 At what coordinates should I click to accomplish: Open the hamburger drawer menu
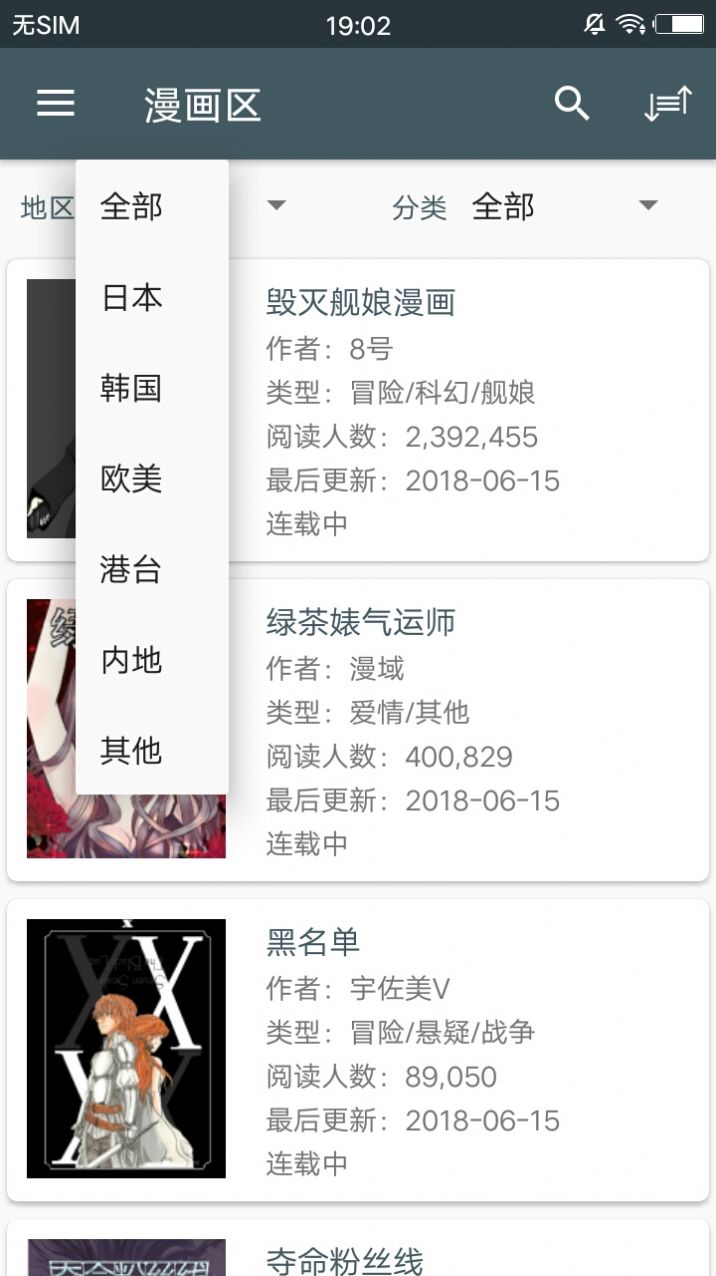56,103
